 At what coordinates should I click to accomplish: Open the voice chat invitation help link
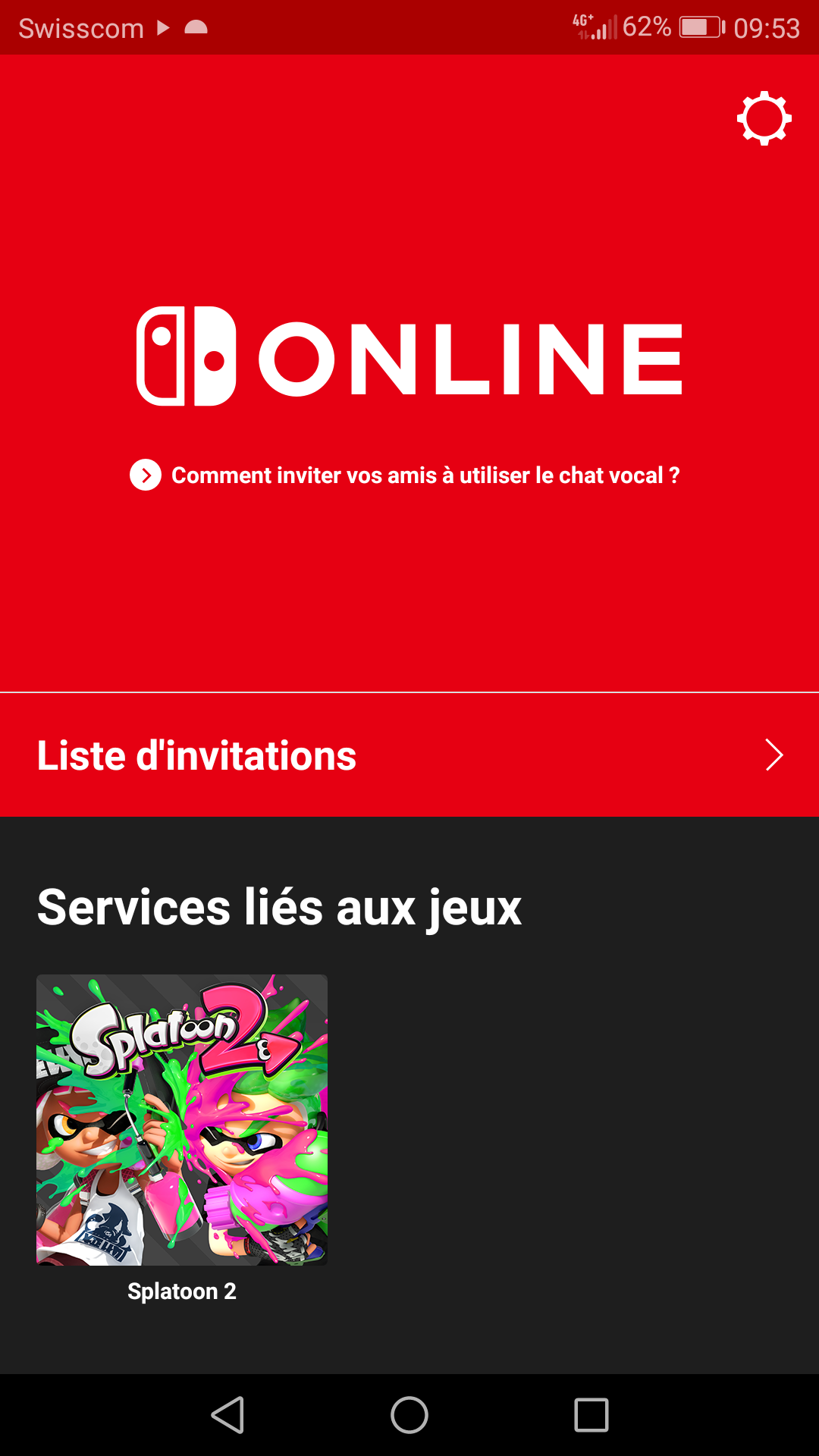[x=405, y=475]
